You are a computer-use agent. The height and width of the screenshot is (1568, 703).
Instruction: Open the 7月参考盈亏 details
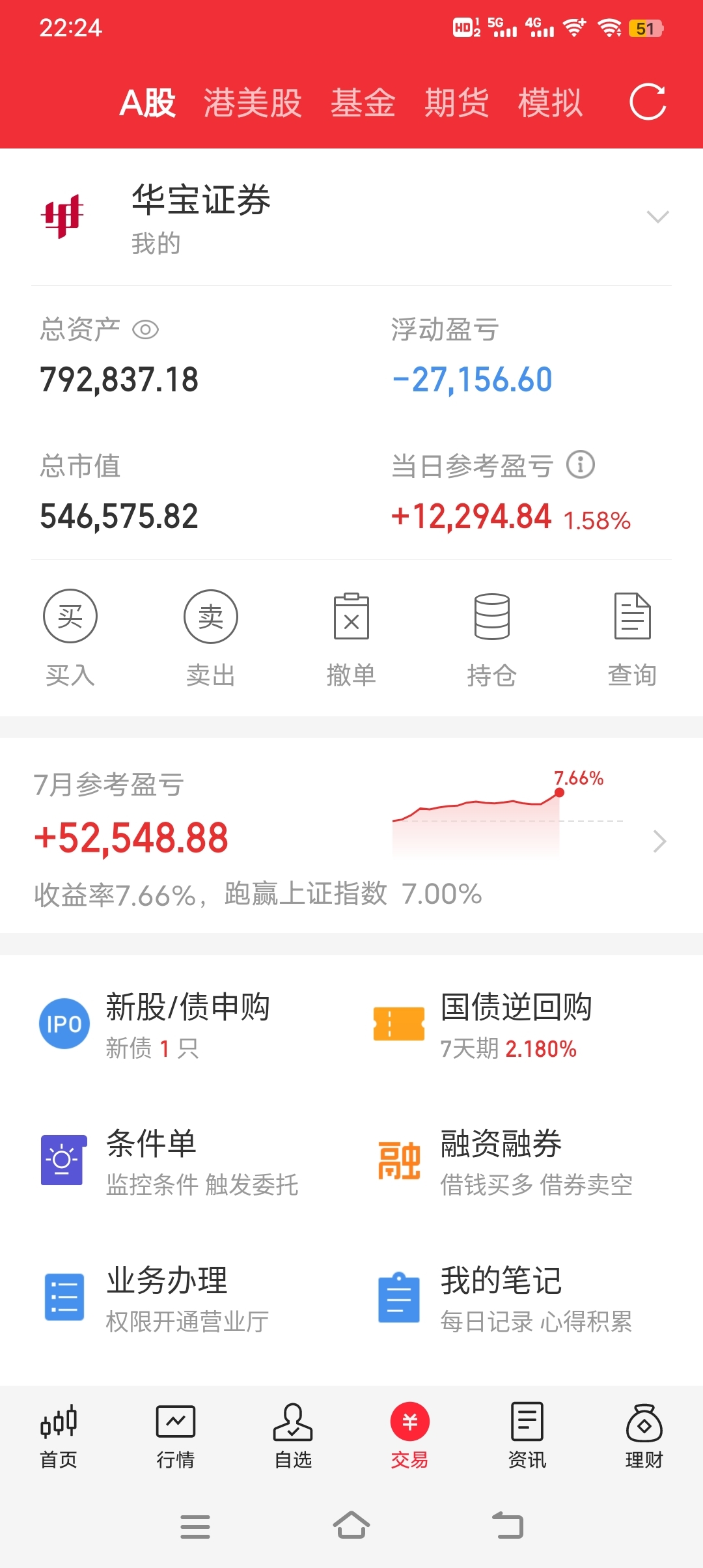click(x=659, y=841)
